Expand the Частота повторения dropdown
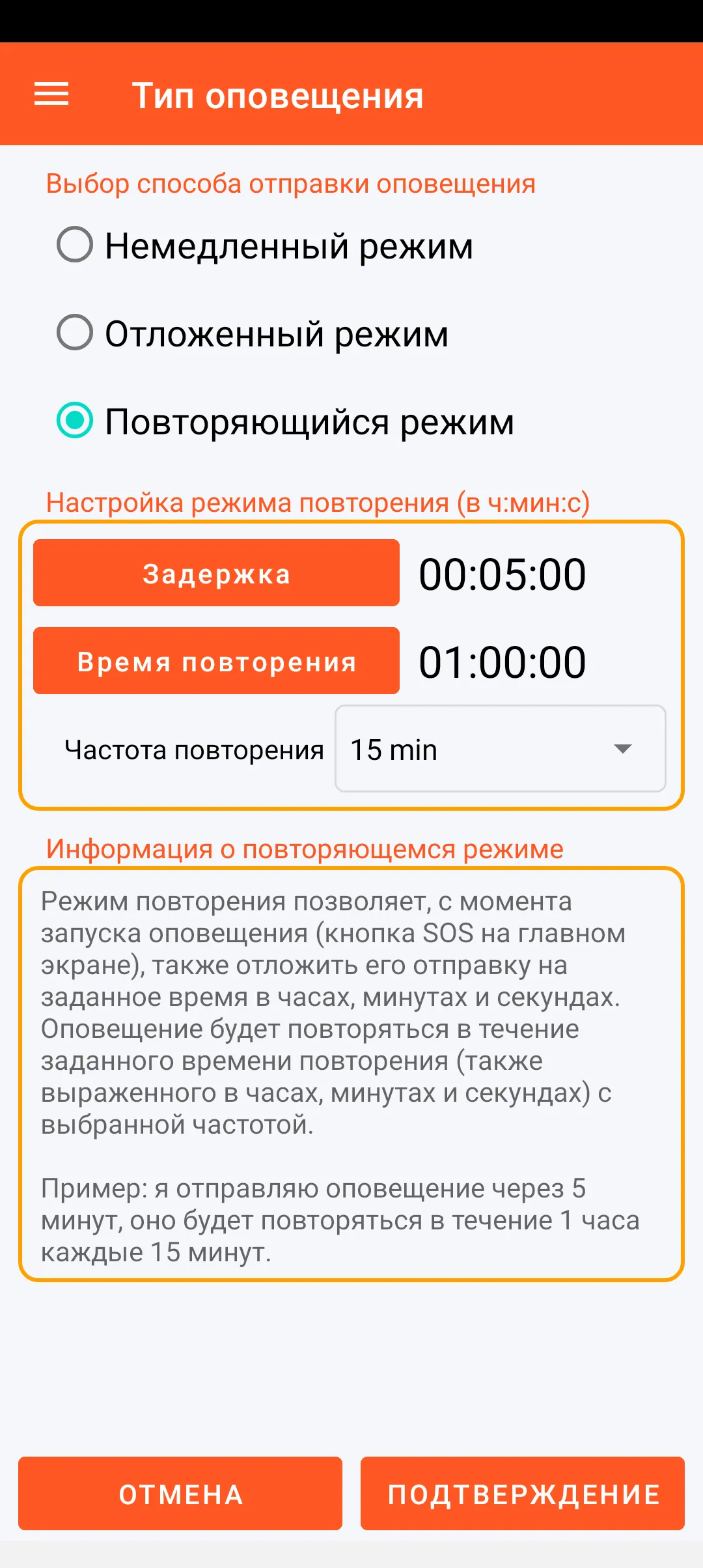703x1568 pixels. [500, 749]
